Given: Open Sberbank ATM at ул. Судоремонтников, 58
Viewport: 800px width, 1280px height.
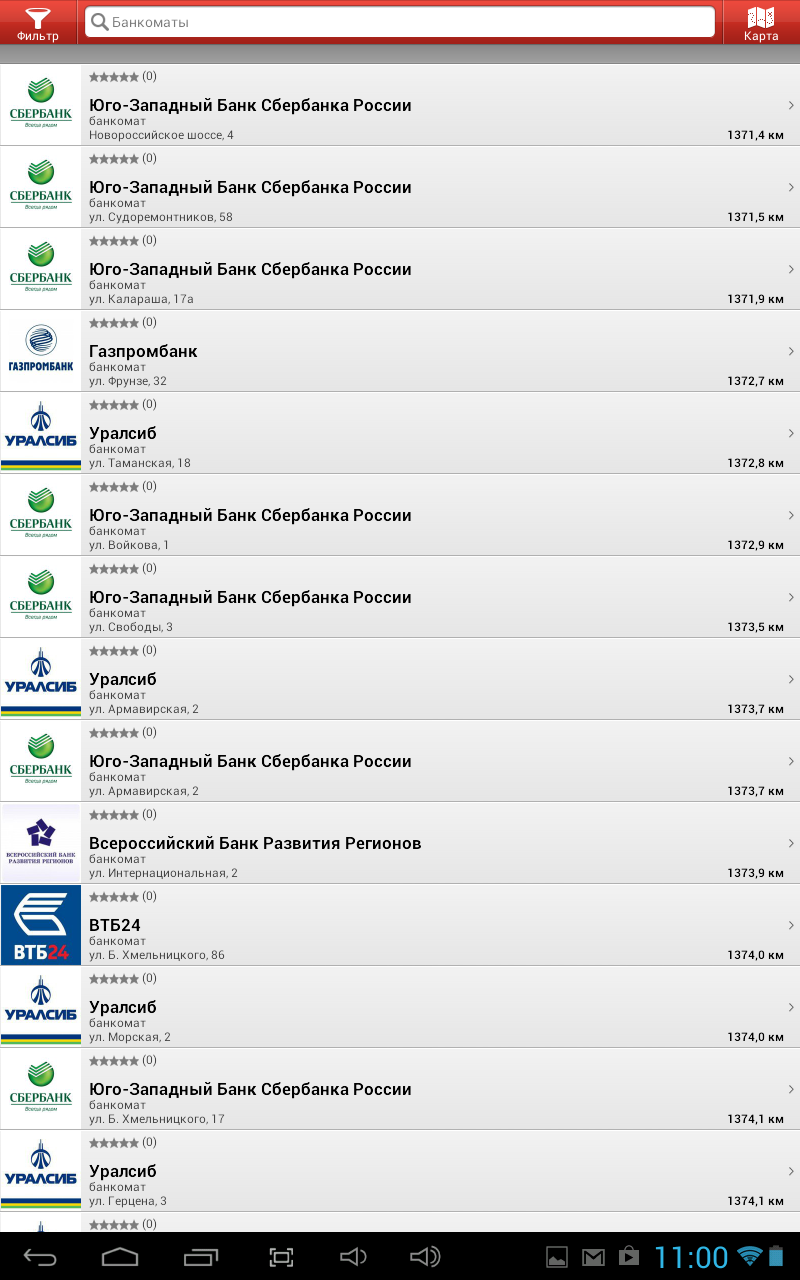Looking at the screenshot, I should 400,187.
